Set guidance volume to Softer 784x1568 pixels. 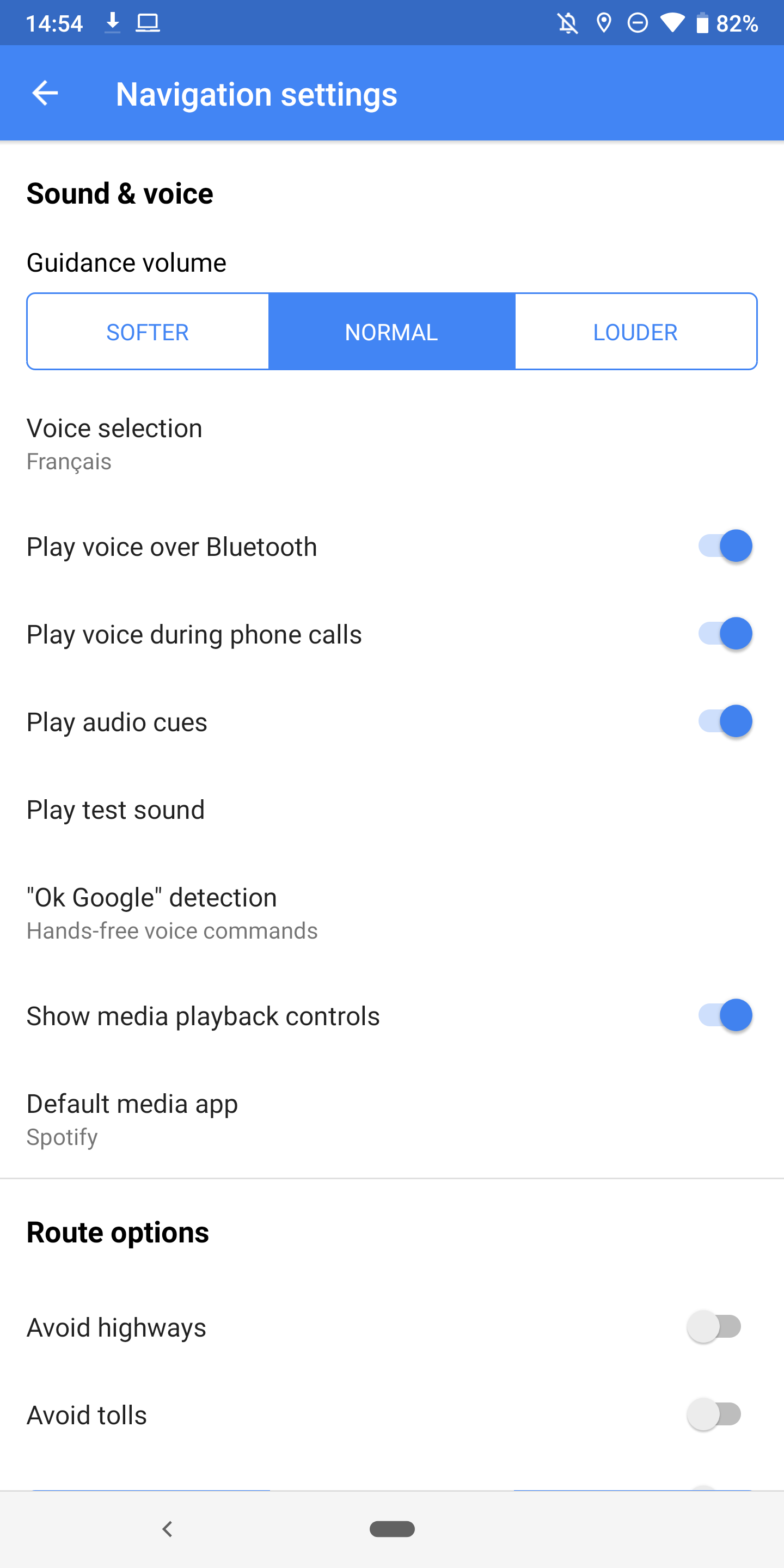(148, 332)
